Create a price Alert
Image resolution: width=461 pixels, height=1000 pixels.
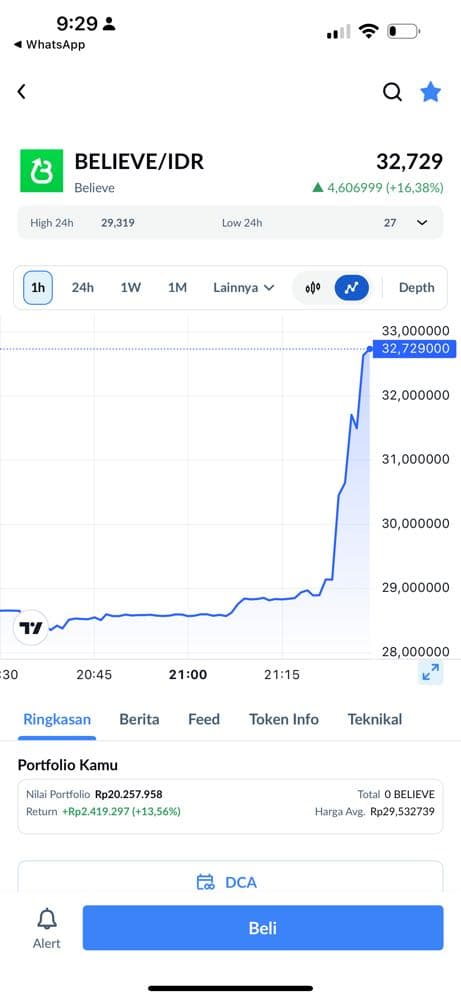coord(47,929)
